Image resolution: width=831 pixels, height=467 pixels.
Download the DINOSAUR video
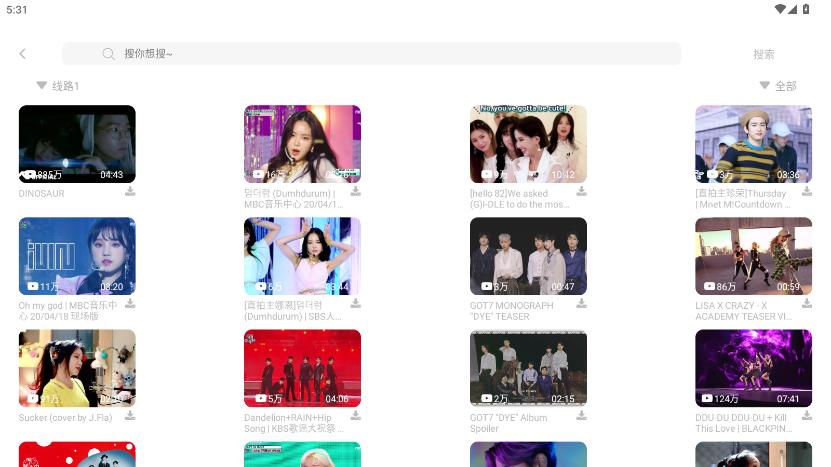130,191
